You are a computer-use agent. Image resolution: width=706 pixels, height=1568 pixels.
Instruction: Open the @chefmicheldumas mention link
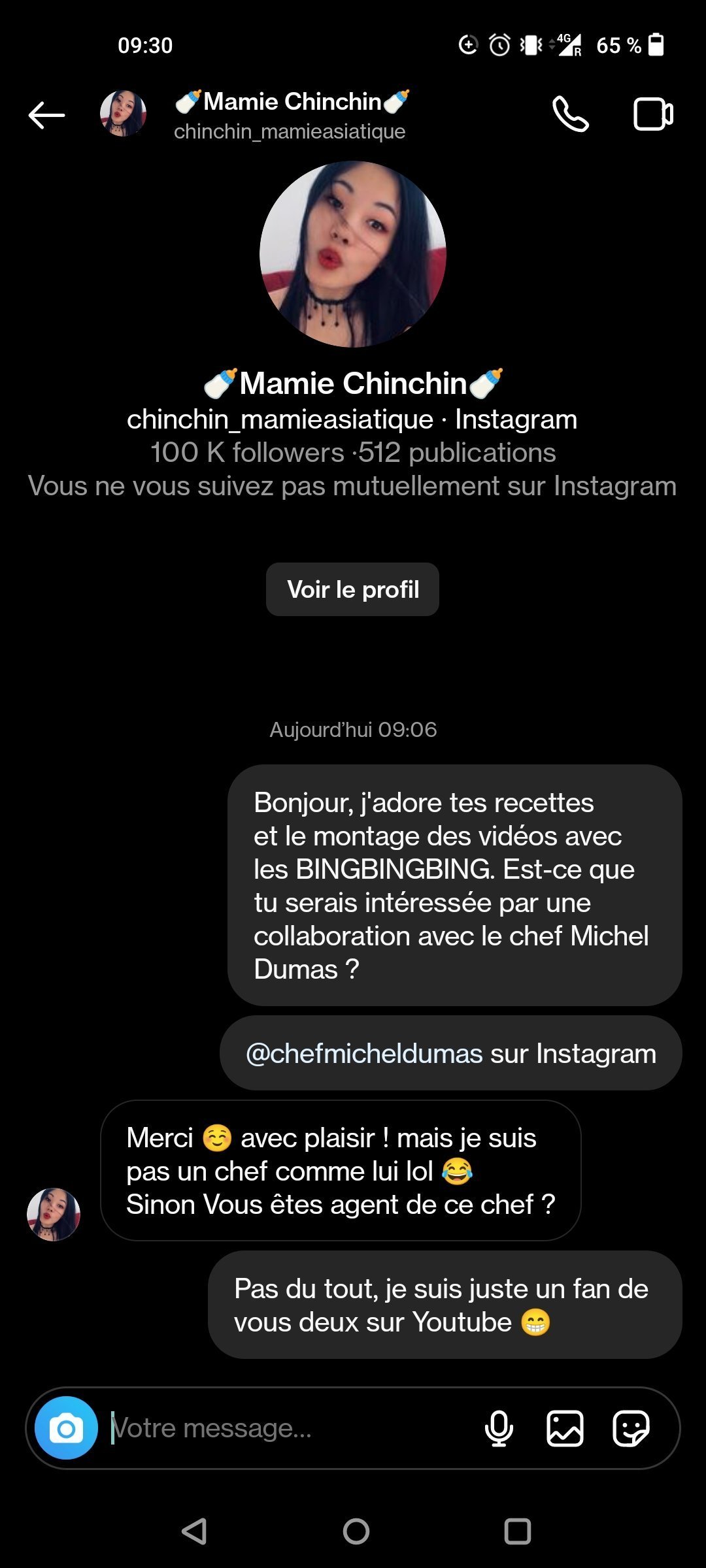tap(364, 1053)
